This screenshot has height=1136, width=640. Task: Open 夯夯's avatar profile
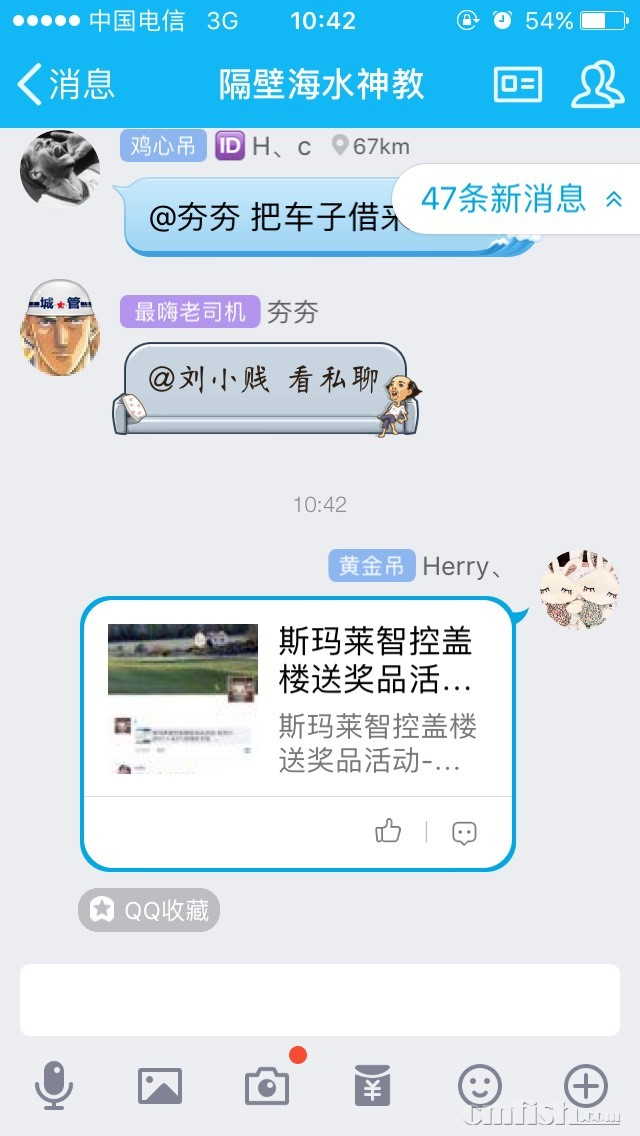(59, 328)
